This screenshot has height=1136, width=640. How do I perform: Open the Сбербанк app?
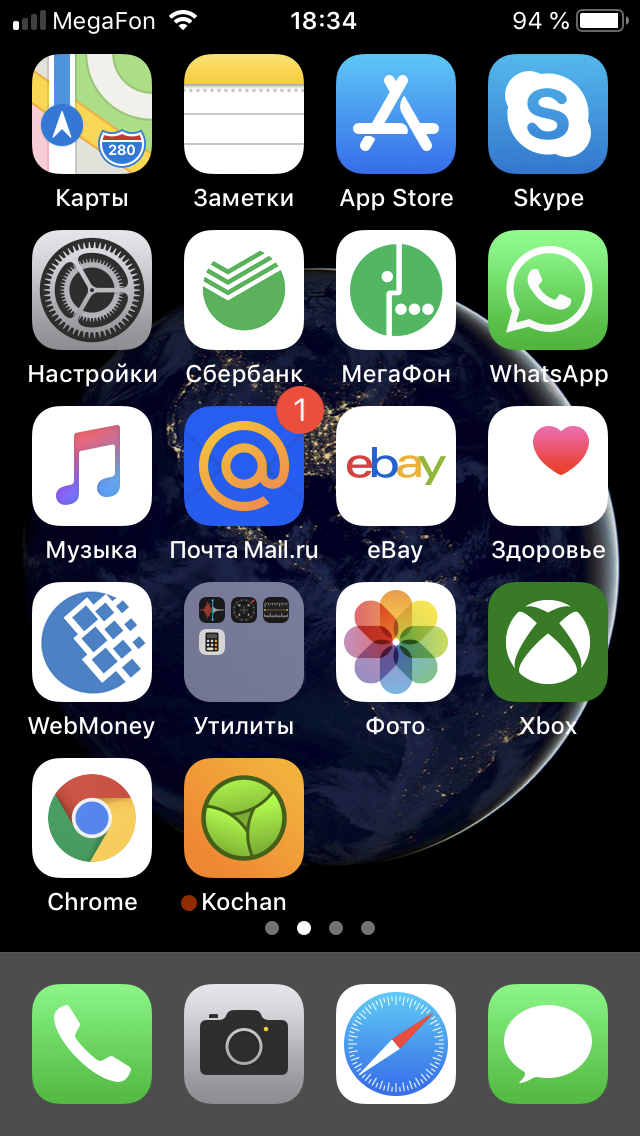tap(244, 290)
